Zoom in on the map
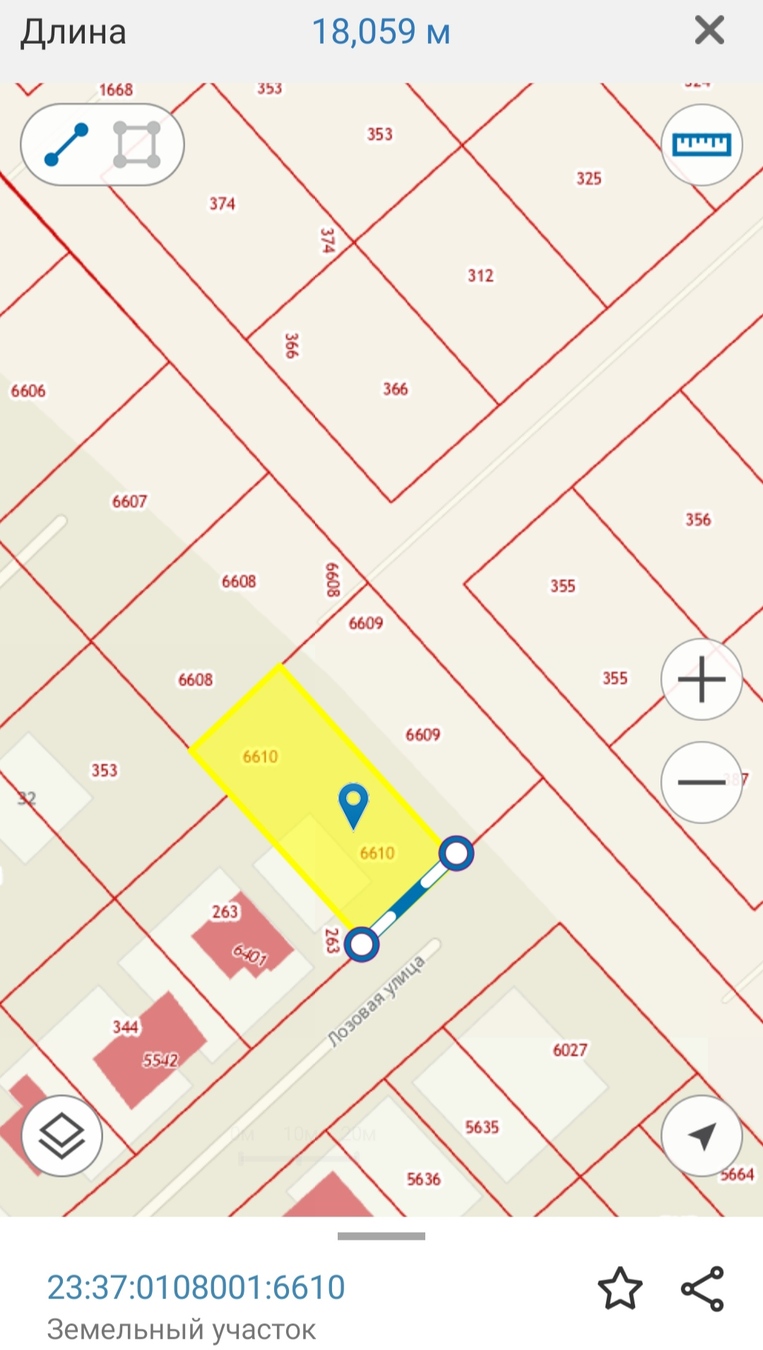The image size is (763, 1350). [x=701, y=680]
